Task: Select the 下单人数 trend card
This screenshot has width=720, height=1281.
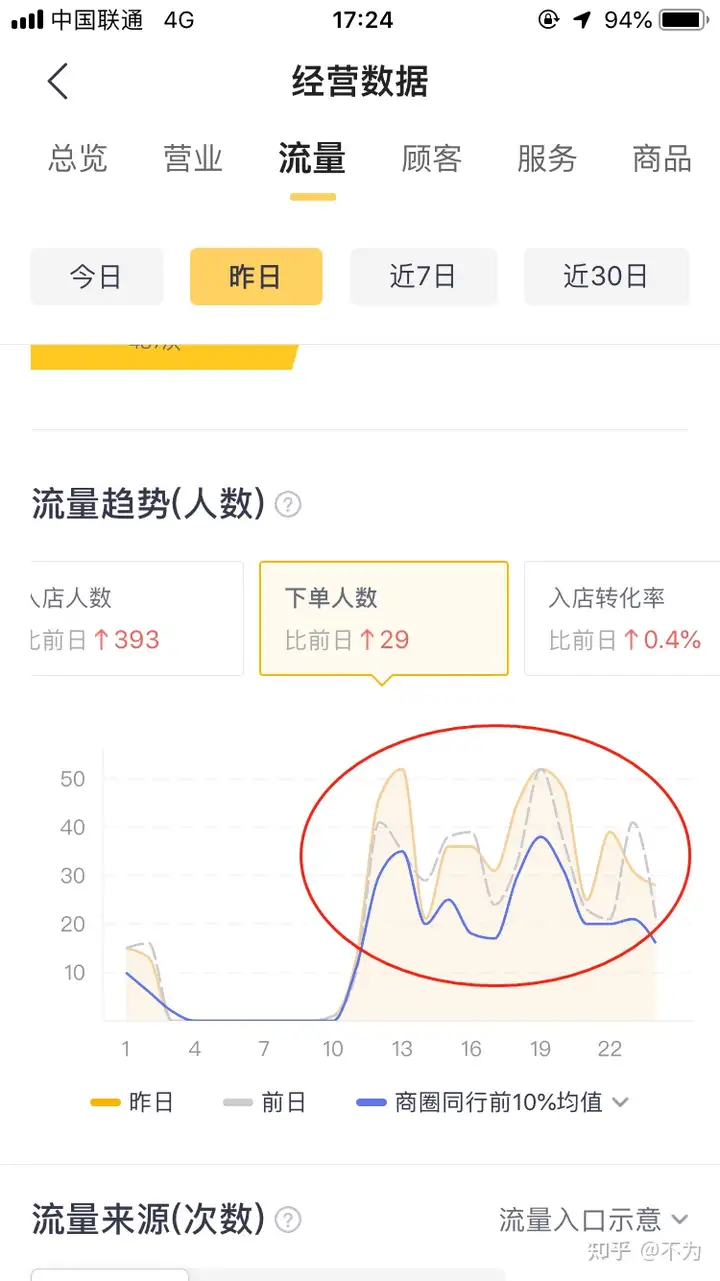Action: point(383,618)
